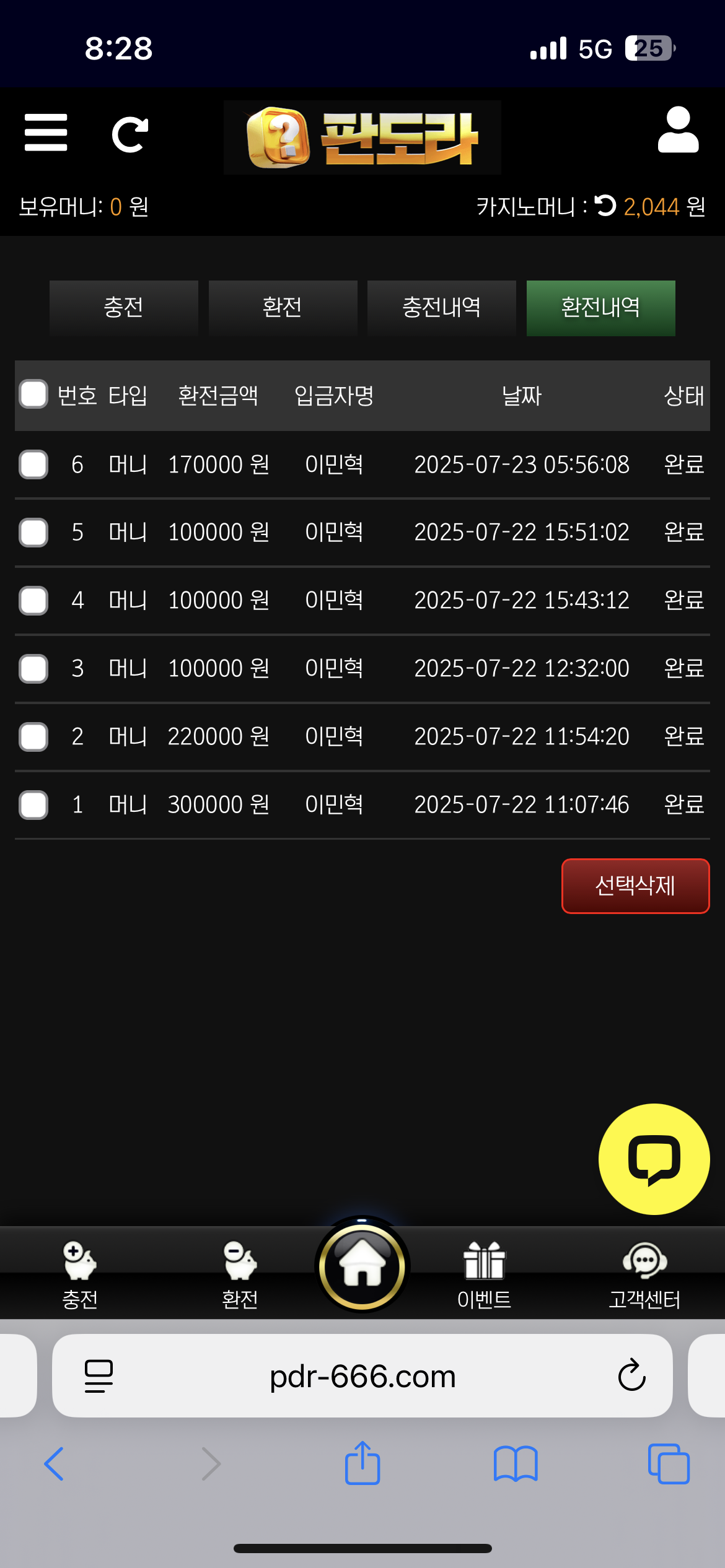The height and width of the screenshot is (1568, 725).
Task: Select the 300000 원 withdrawal row
Action: [33, 805]
